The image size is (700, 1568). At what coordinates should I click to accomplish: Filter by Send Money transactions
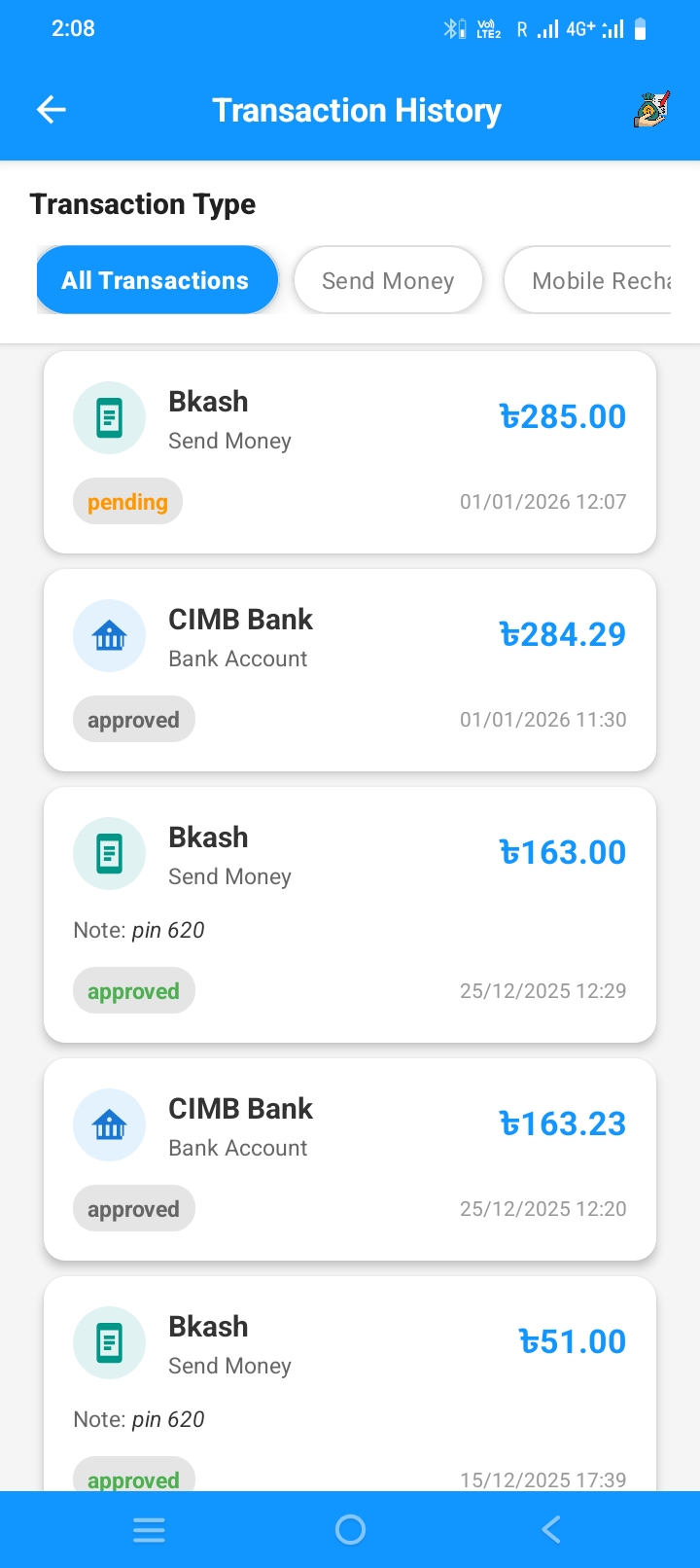tap(388, 280)
